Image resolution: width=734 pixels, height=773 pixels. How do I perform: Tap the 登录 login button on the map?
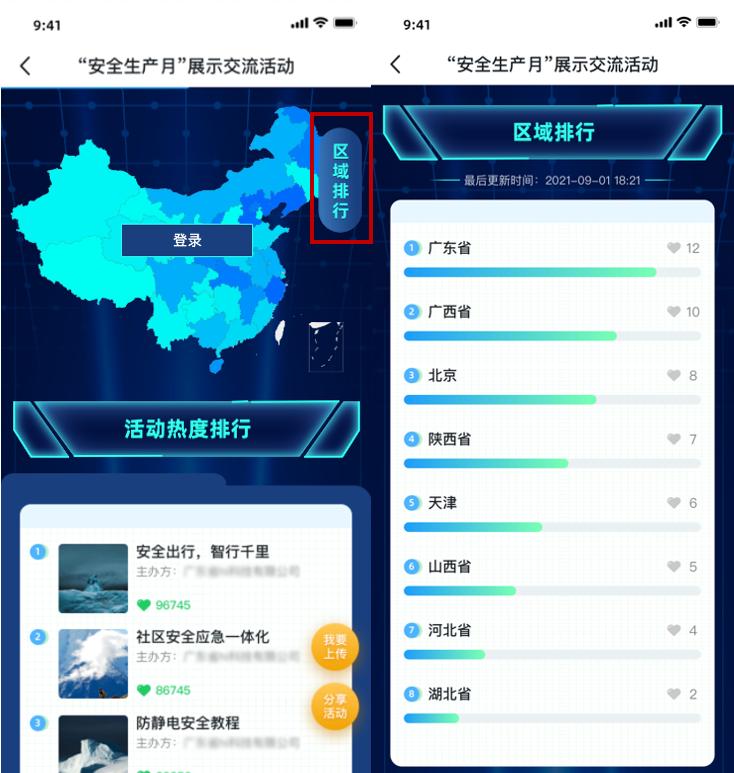click(187, 240)
